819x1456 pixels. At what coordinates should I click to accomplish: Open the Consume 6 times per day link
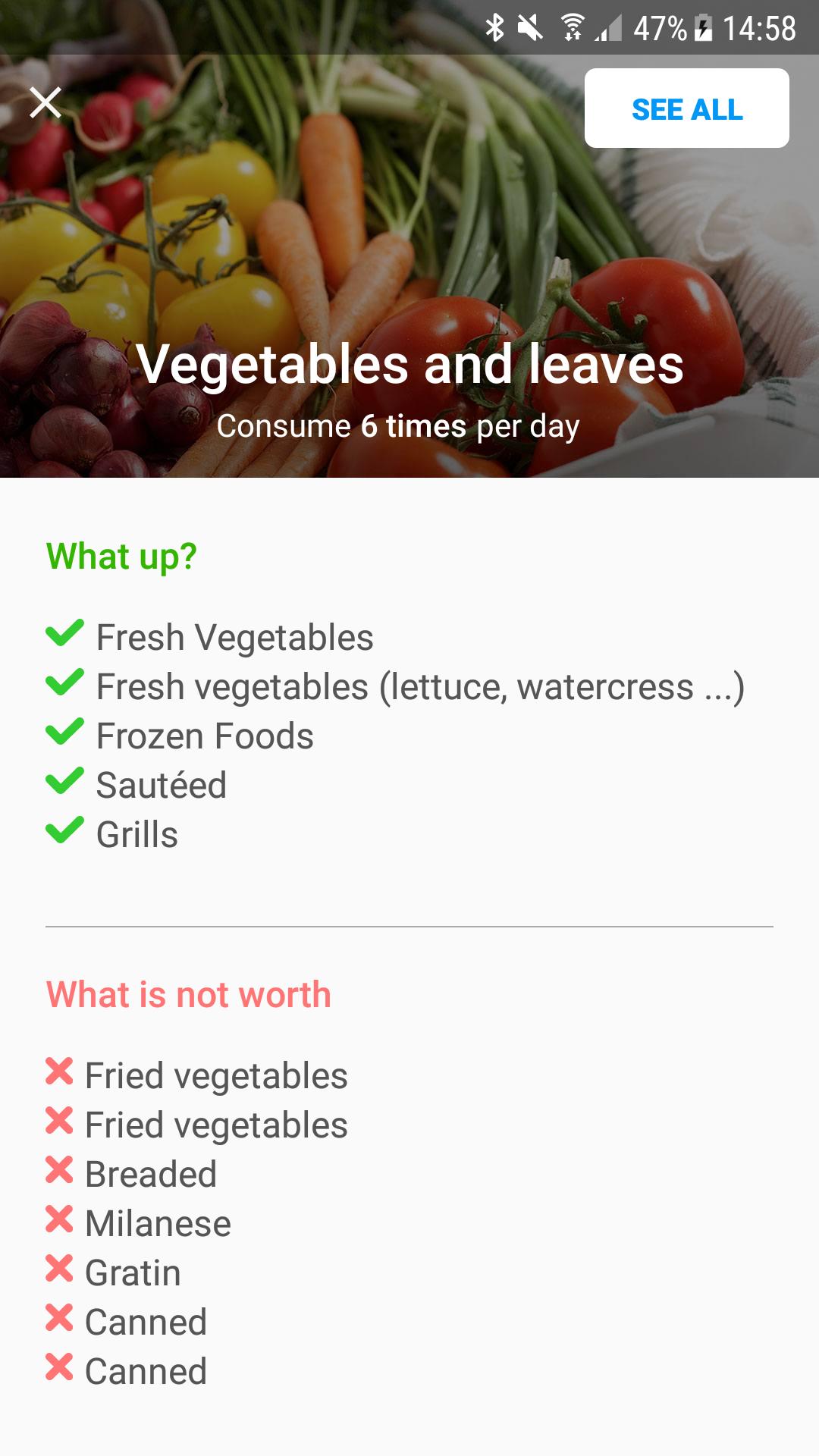pos(400,427)
